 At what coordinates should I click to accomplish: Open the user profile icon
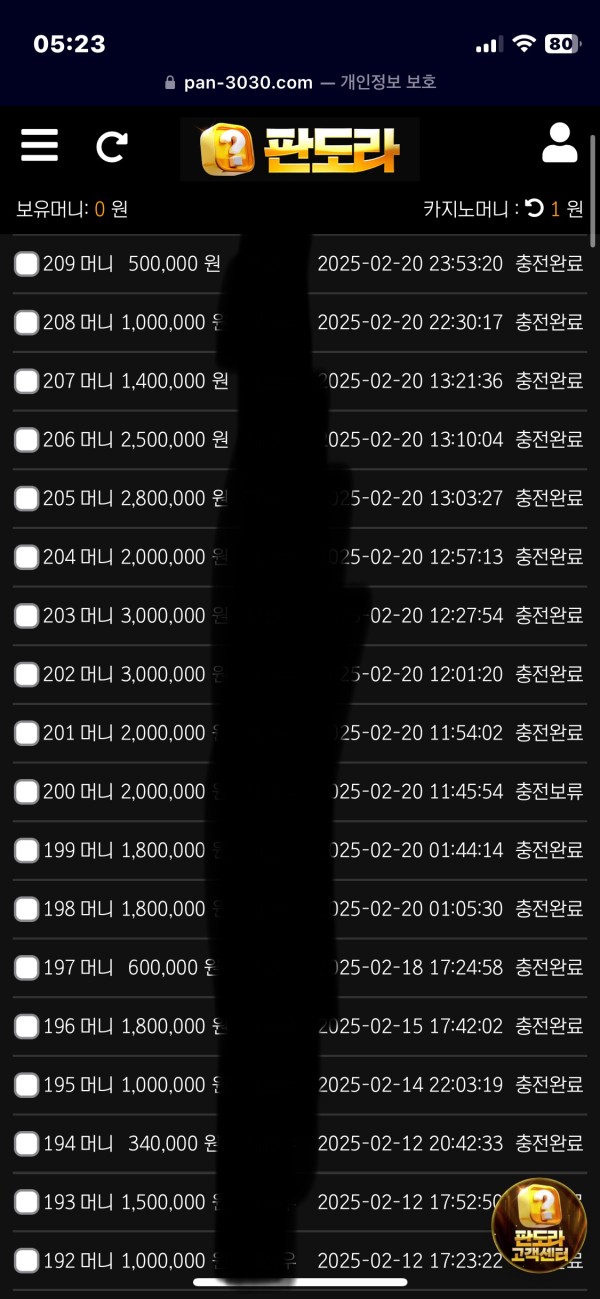[x=559, y=144]
